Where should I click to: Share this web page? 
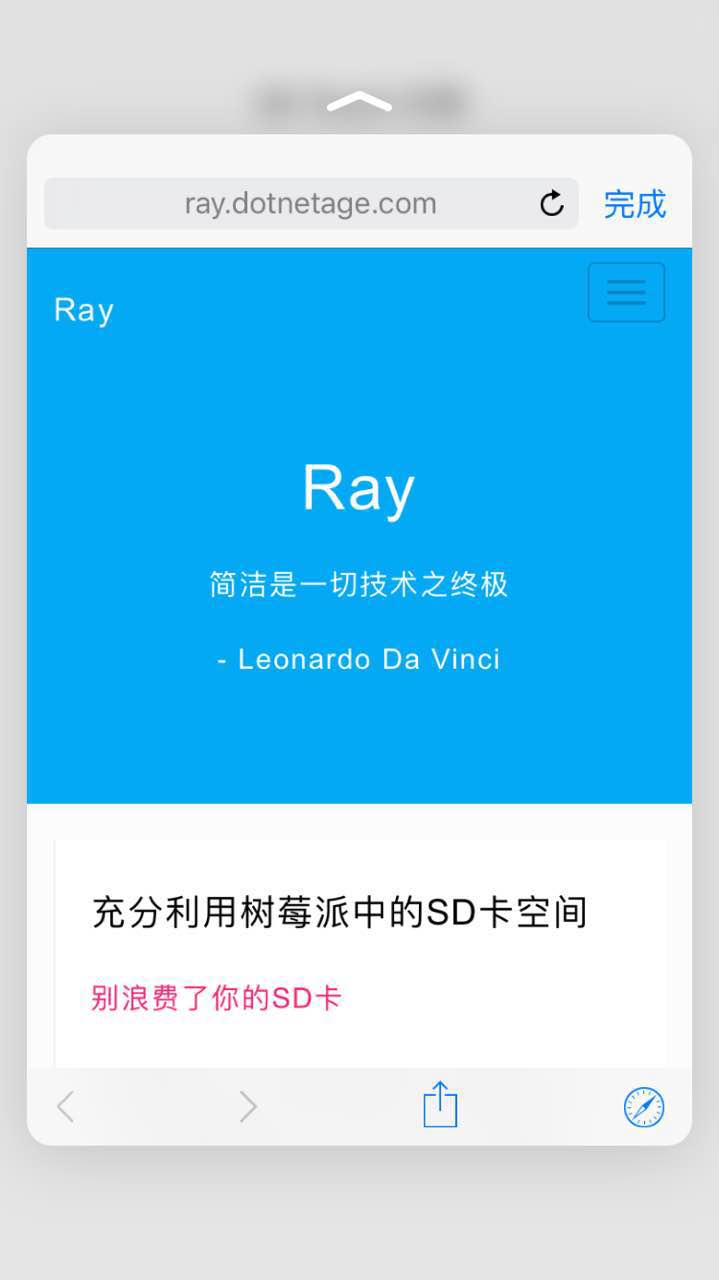pos(440,1106)
